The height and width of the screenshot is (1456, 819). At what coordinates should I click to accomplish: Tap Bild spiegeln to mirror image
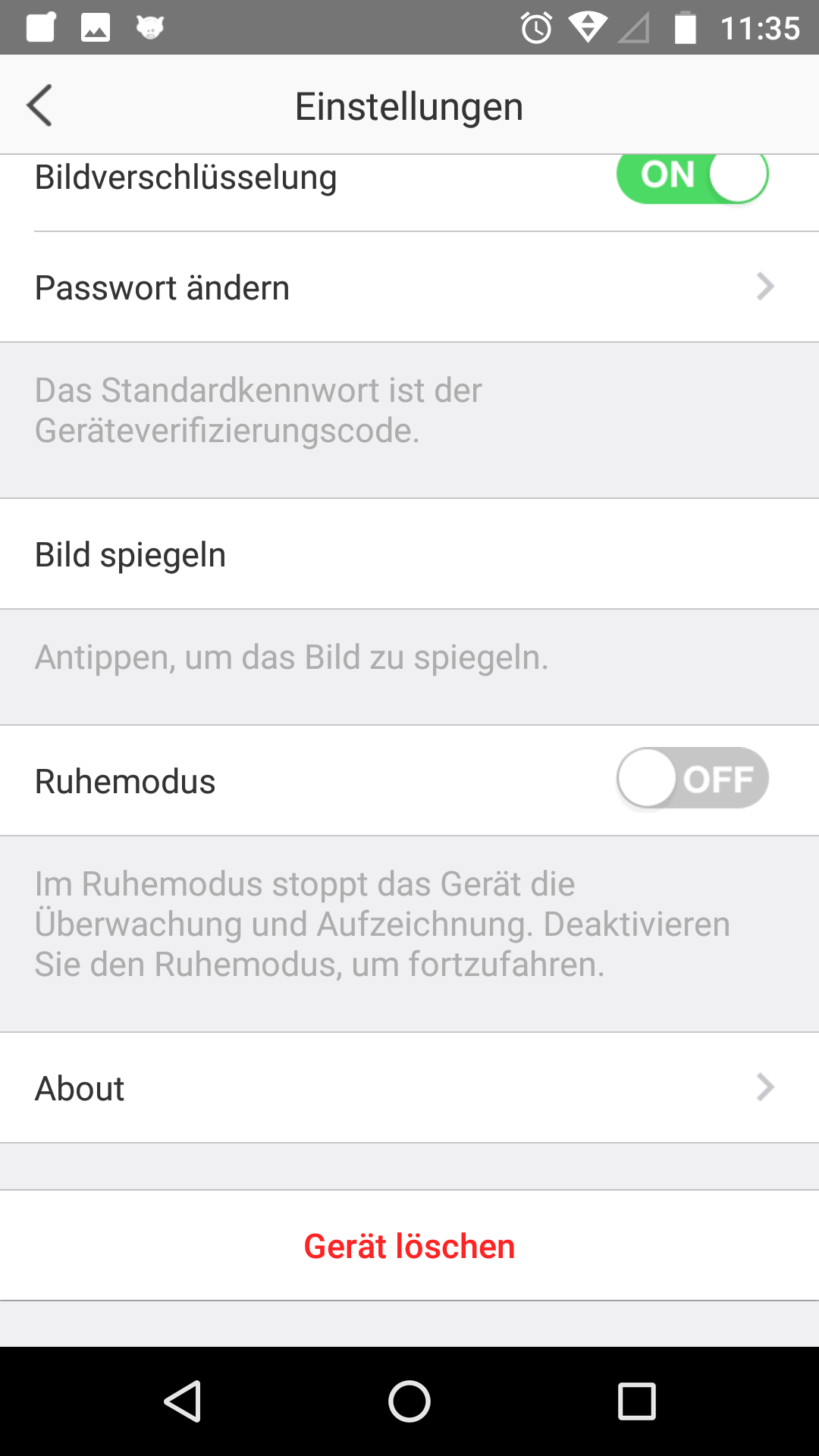click(409, 554)
